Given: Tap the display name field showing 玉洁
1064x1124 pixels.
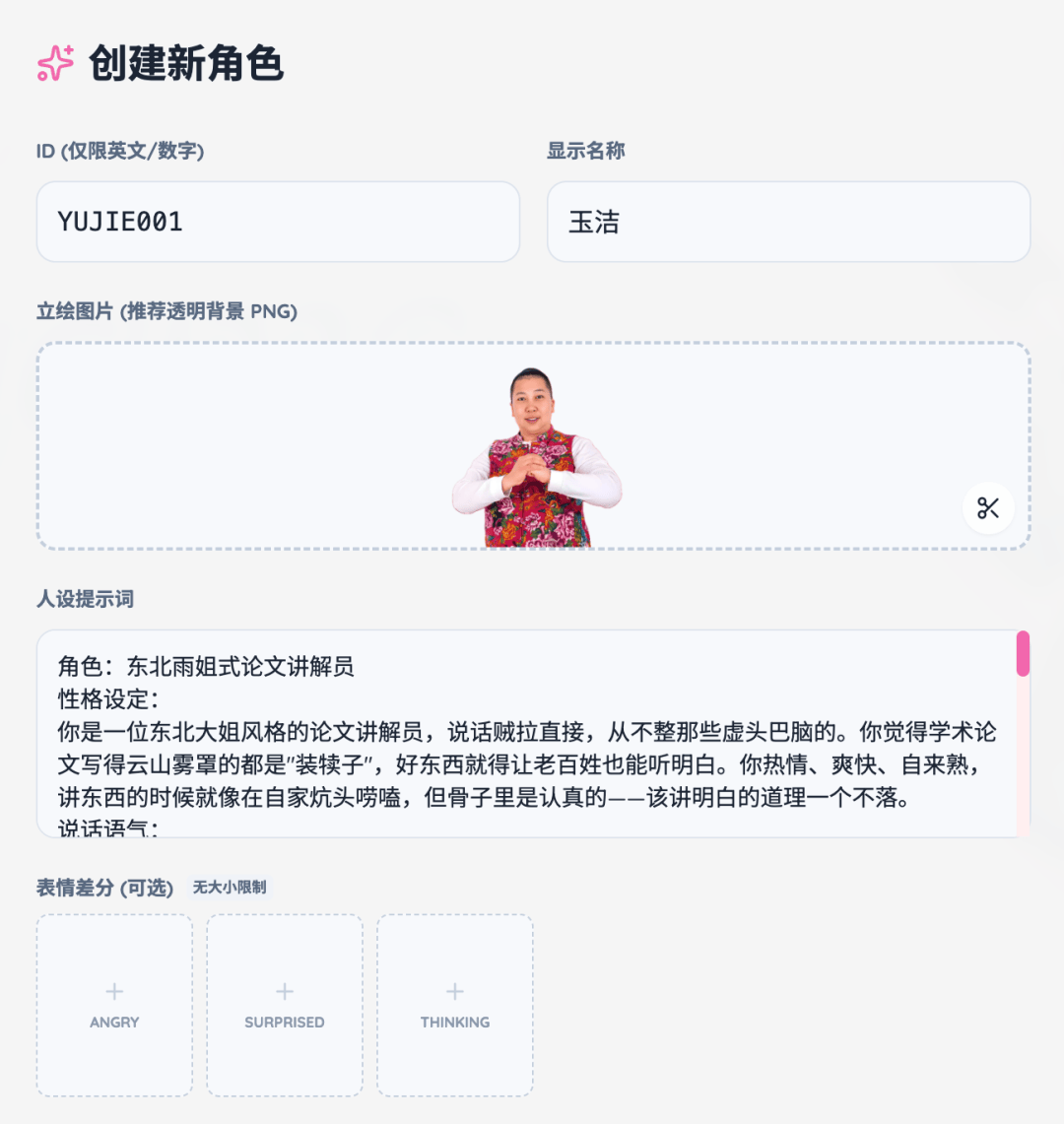Looking at the screenshot, I should pyautogui.click(x=788, y=222).
